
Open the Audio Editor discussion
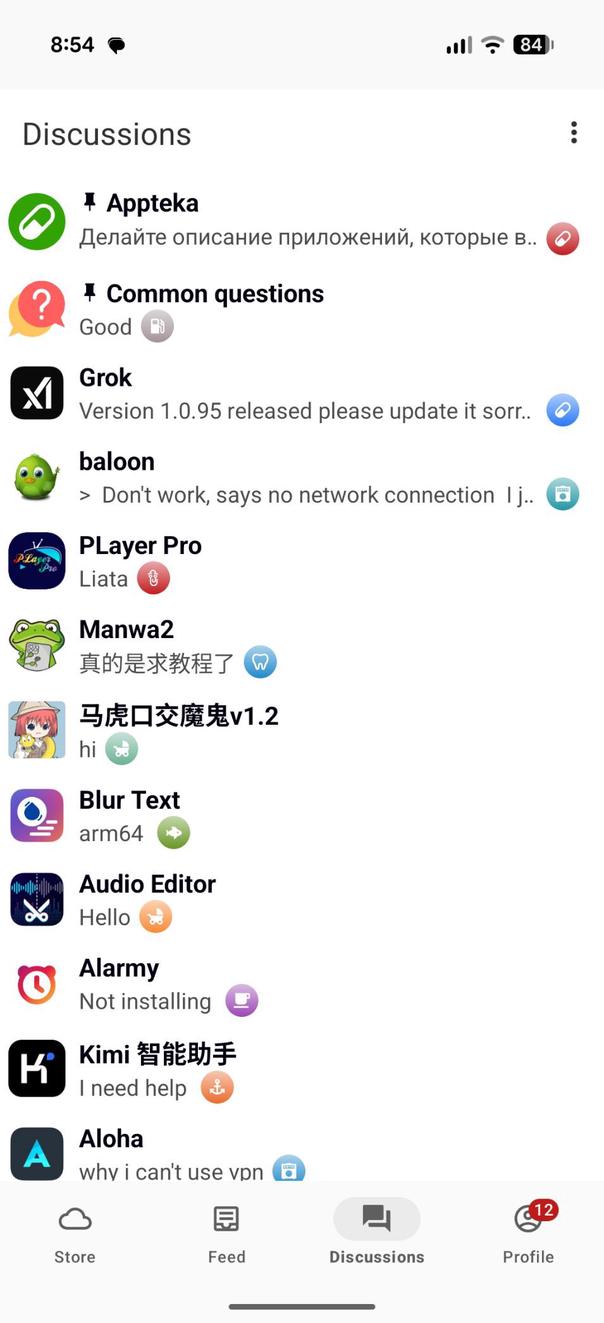(x=300, y=900)
